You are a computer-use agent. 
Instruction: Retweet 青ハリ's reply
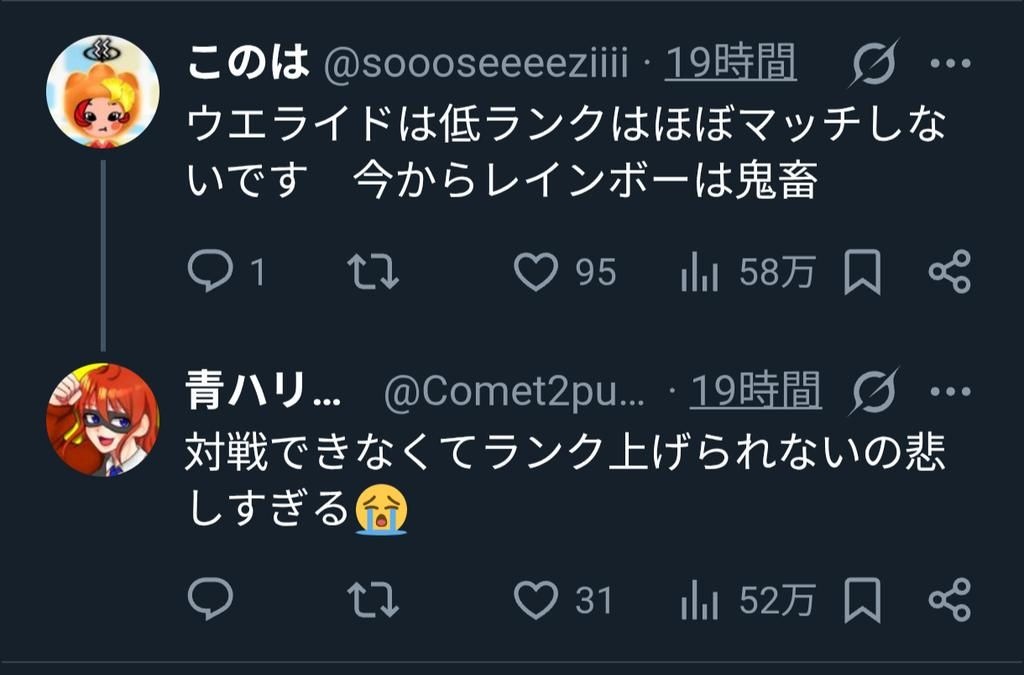373,599
